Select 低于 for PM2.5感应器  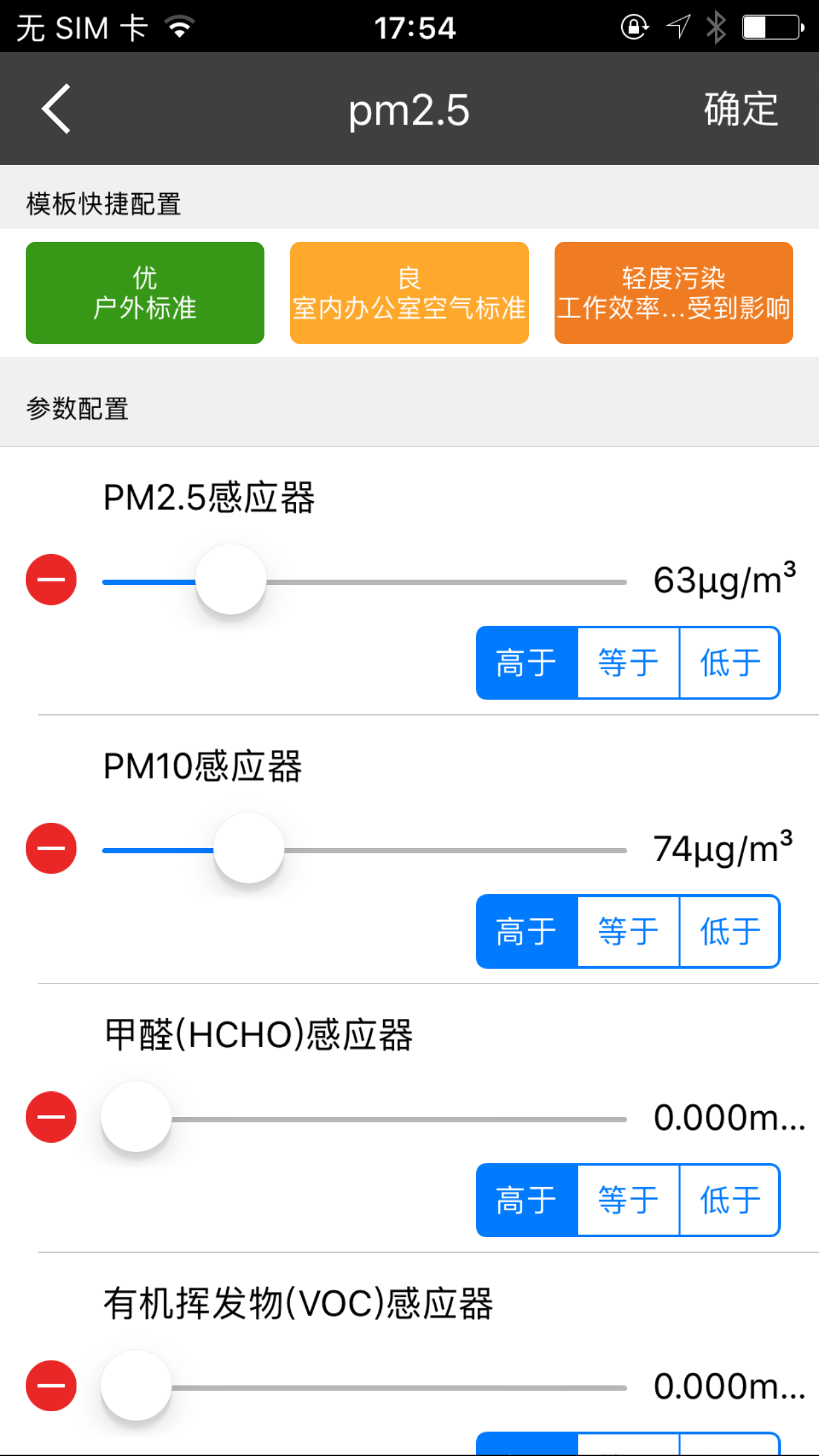click(730, 663)
